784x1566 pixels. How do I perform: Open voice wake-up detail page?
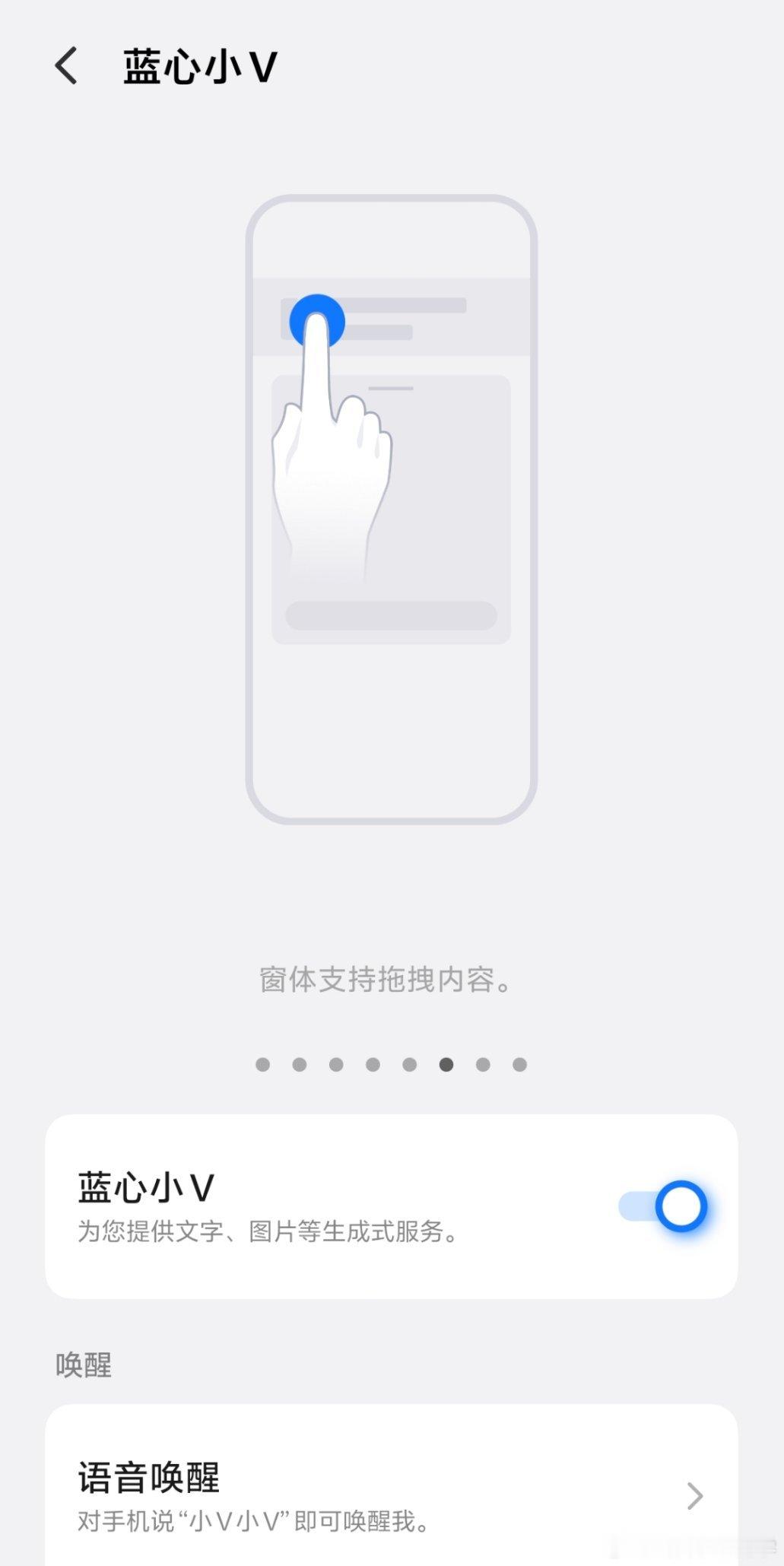380,1492
